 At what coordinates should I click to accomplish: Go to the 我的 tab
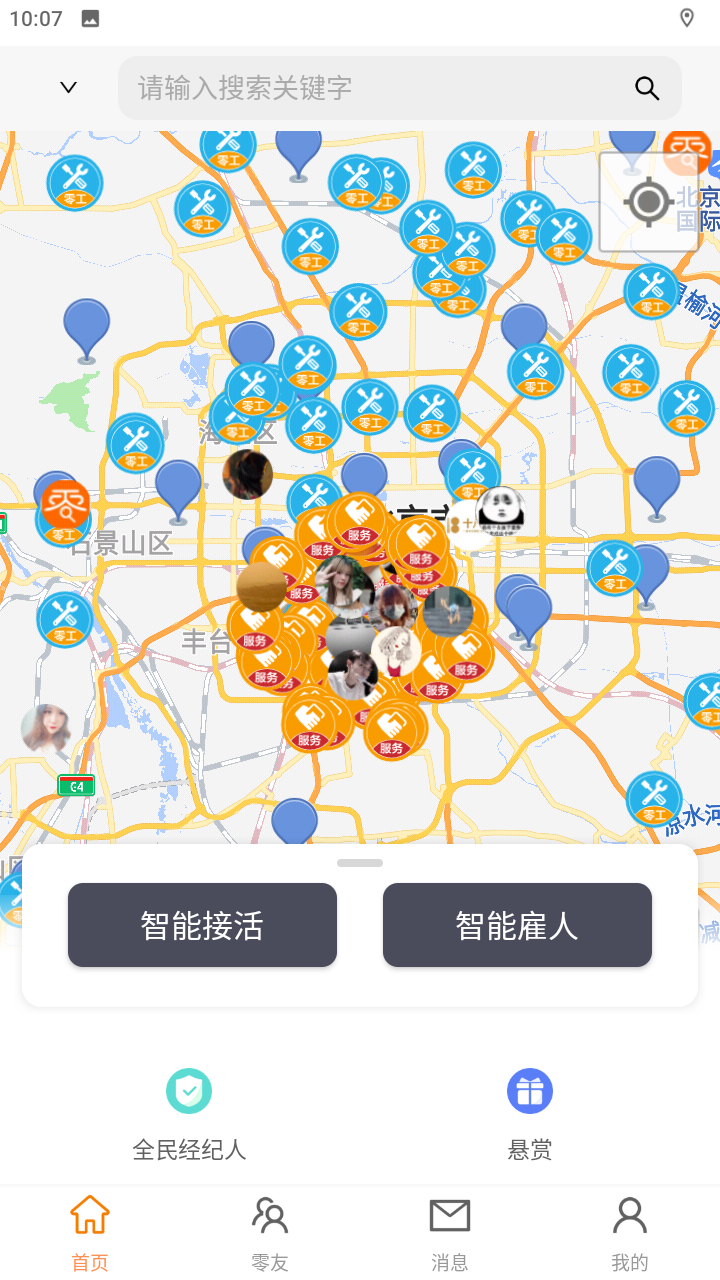point(630,1233)
